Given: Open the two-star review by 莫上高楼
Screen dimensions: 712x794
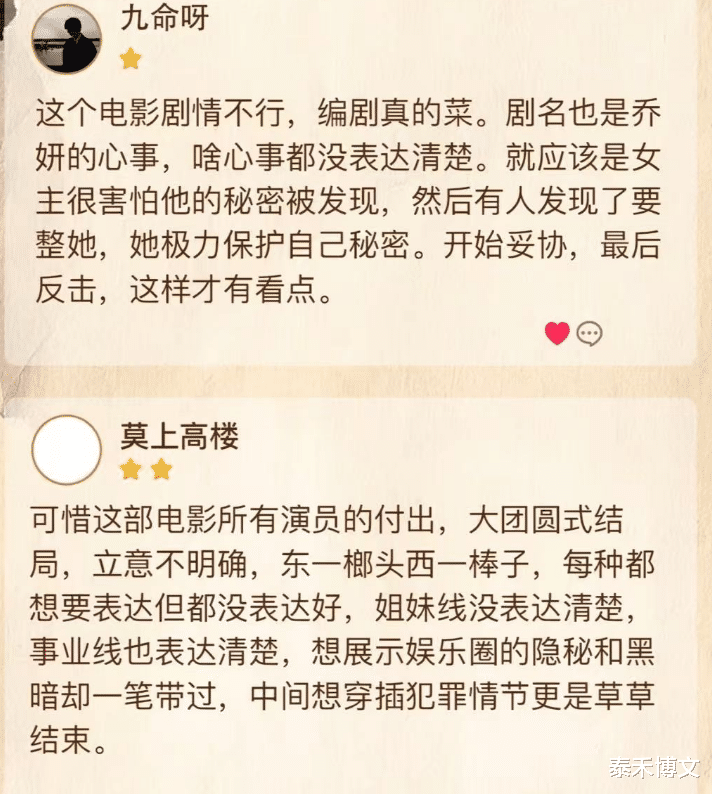Looking at the screenshot, I should click(x=342, y=632).
